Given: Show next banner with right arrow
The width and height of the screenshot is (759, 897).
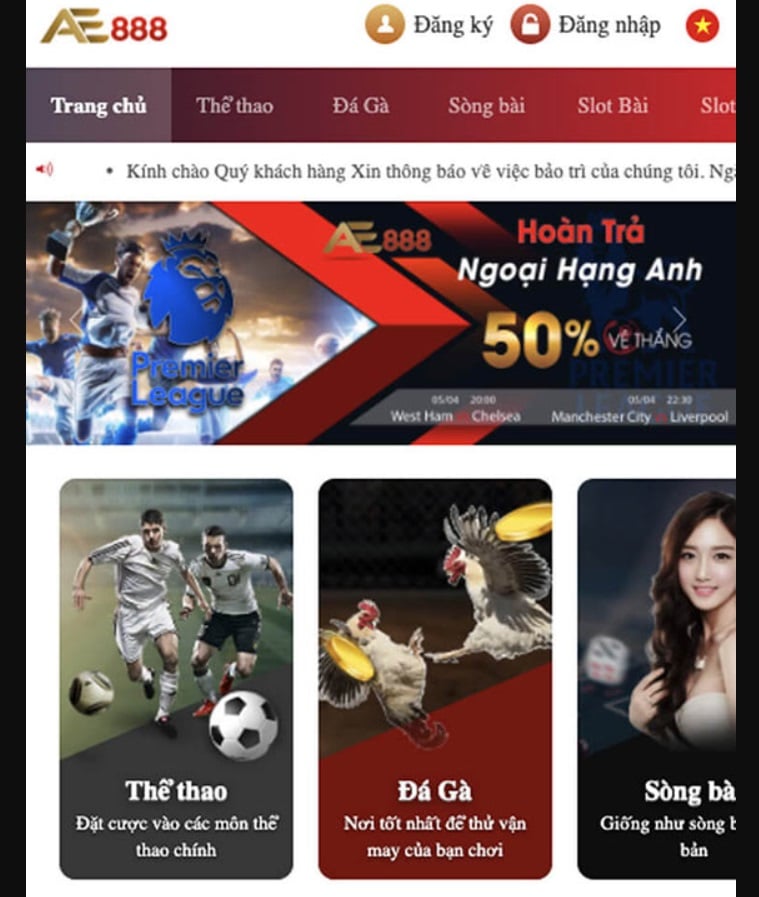Looking at the screenshot, I should [x=679, y=321].
